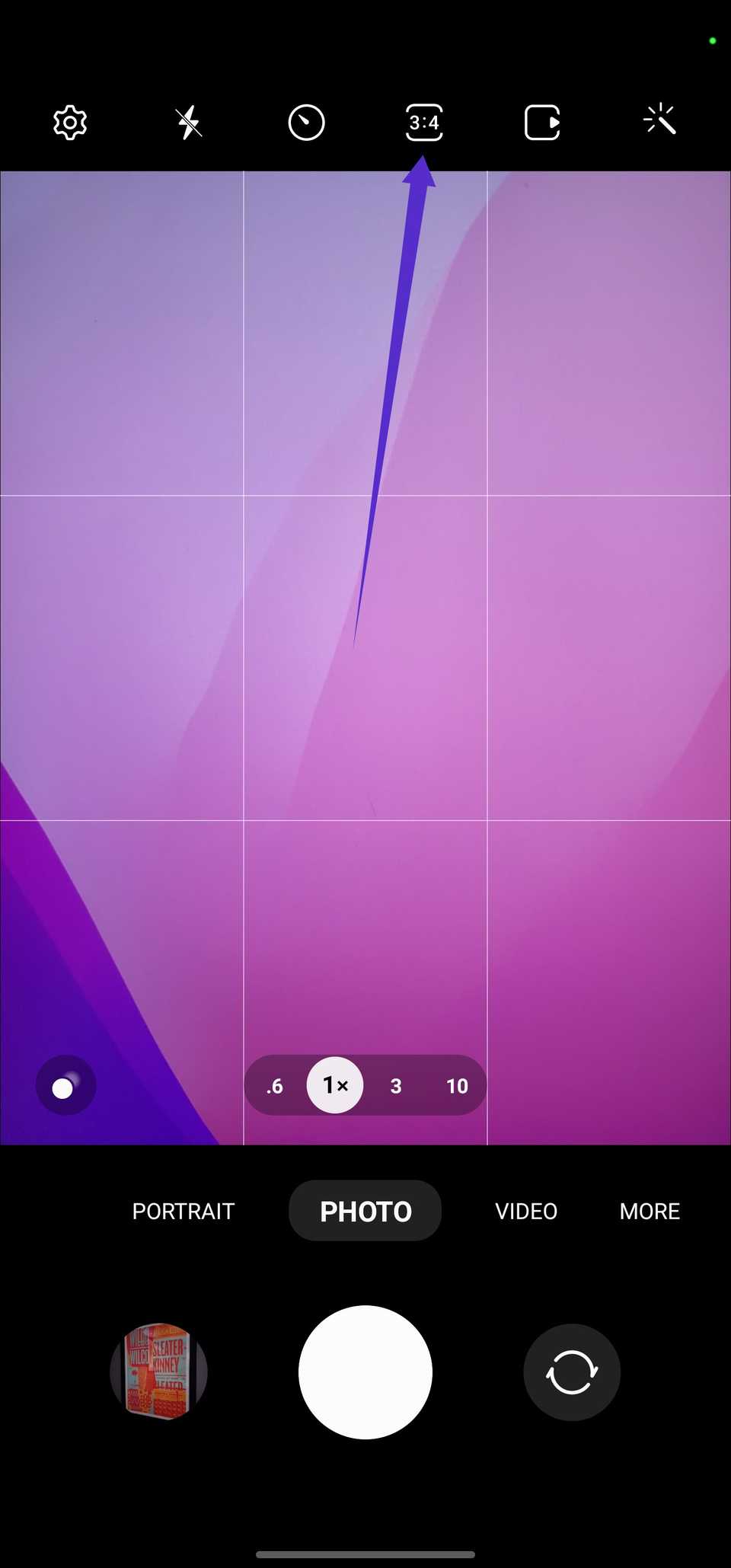Toggle motion photo icon

click(x=542, y=123)
